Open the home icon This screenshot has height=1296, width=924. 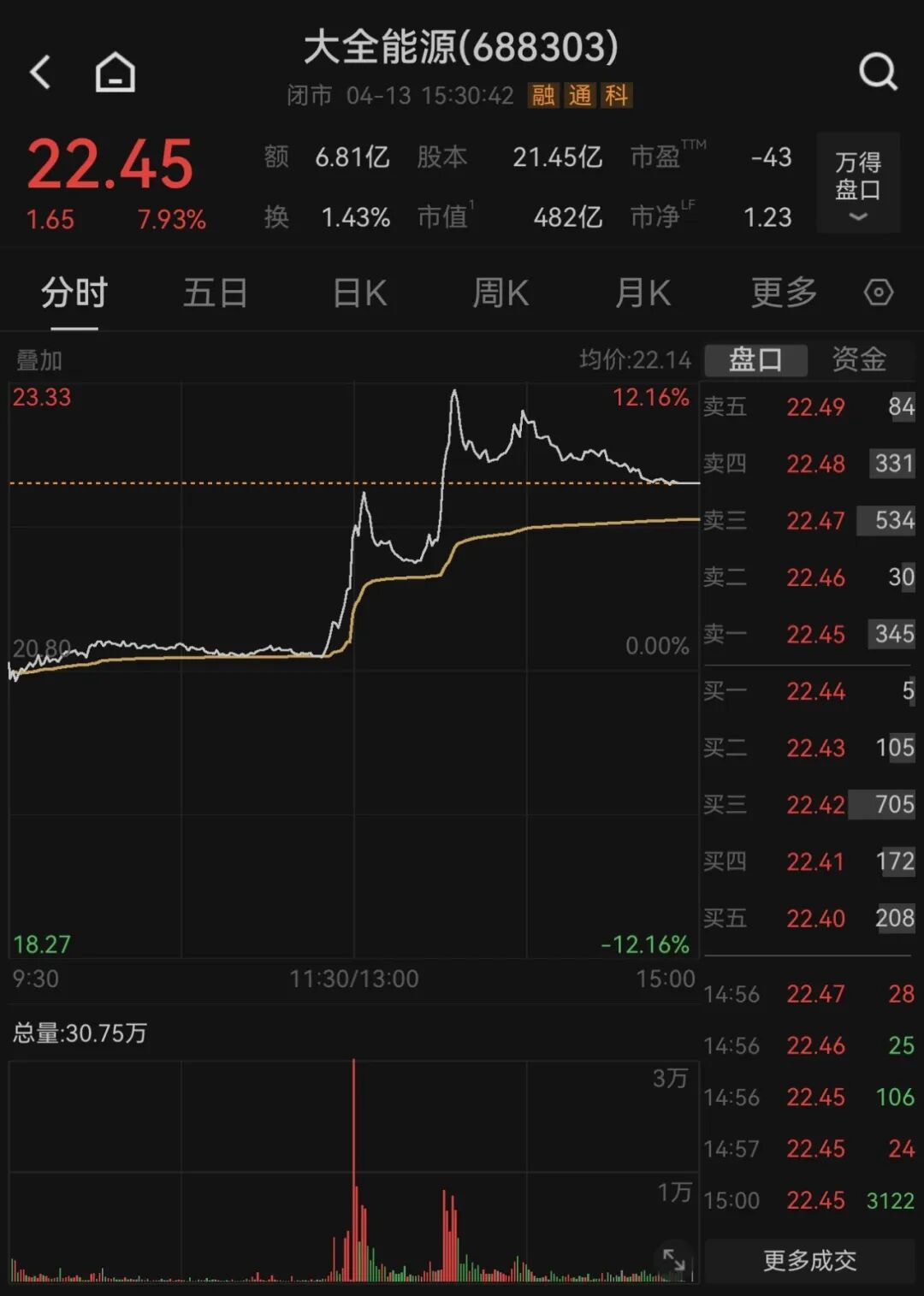pyautogui.click(x=115, y=72)
